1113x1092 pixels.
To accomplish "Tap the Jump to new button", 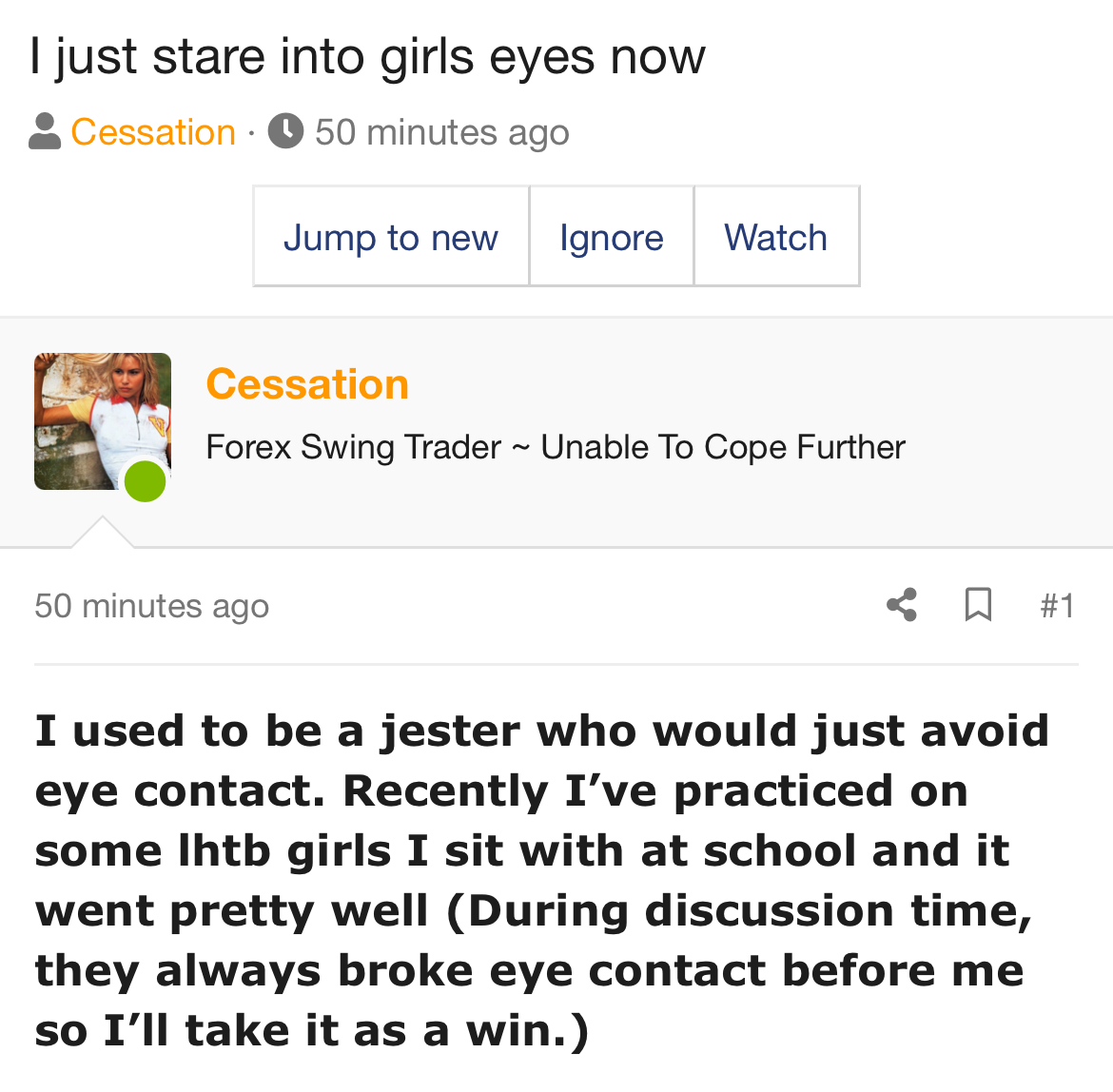I will [391, 236].
